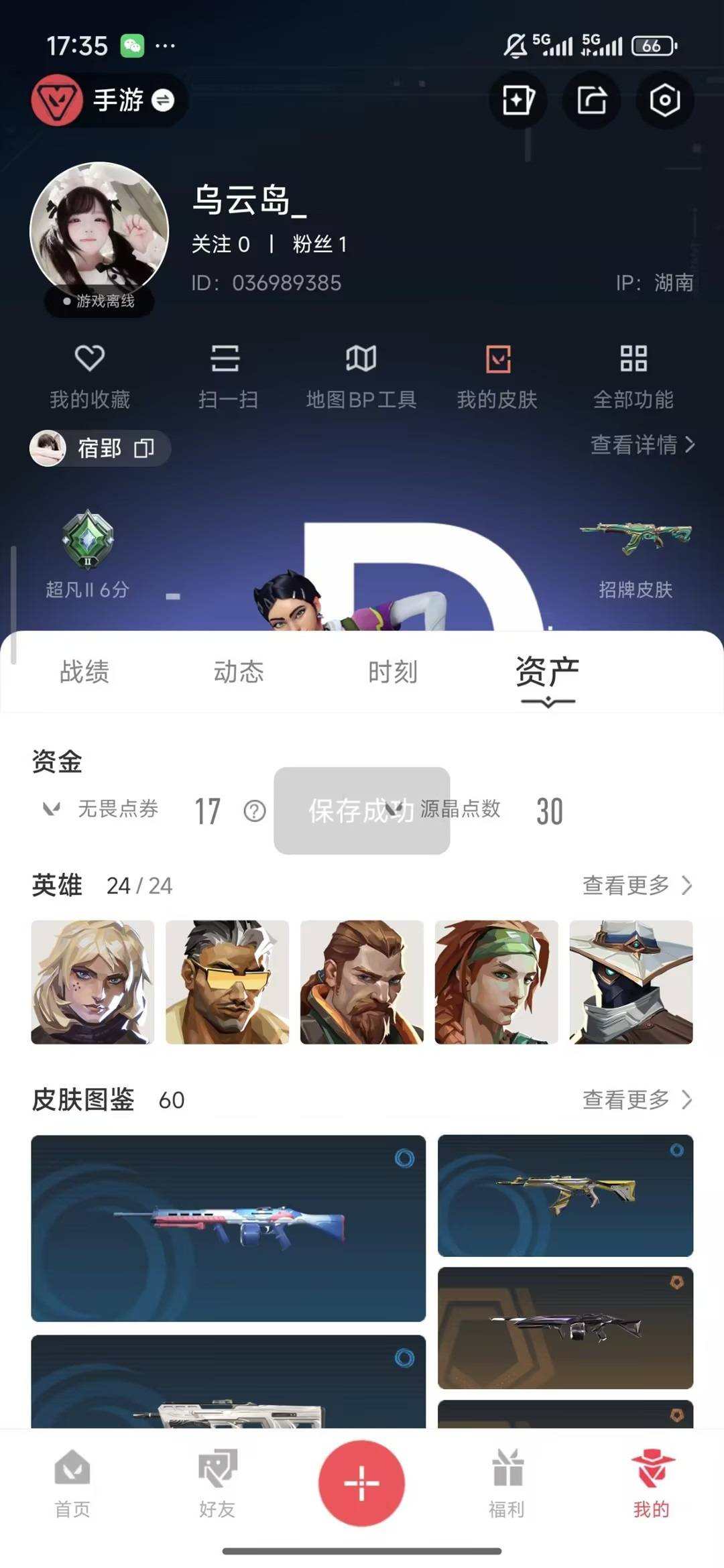Screen dimensions: 724x1568
Task: Open the share icon in top bar
Action: pyautogui.click(x=591, y=99)
